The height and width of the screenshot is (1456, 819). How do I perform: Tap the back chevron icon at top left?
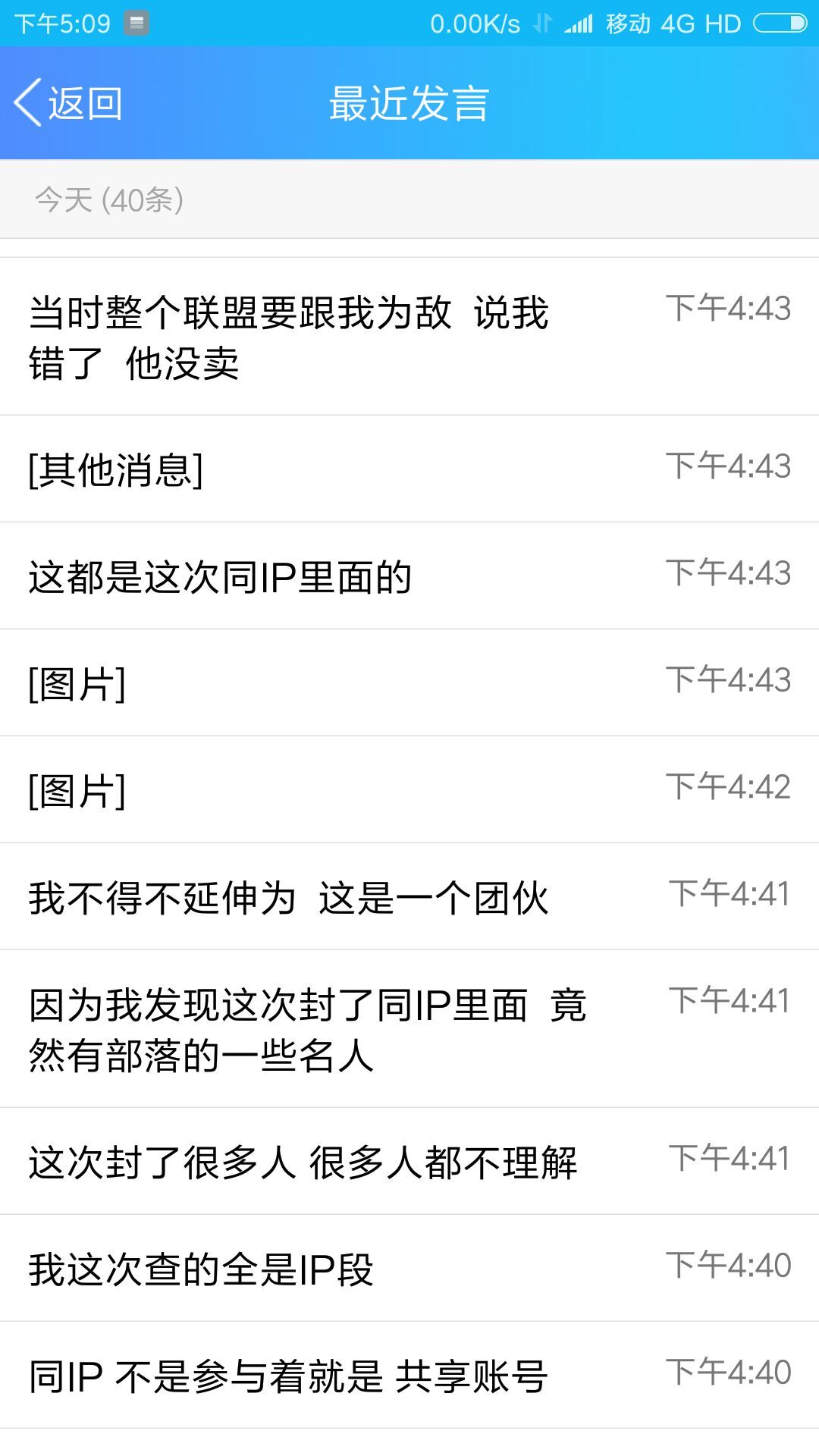click(29, 104)
